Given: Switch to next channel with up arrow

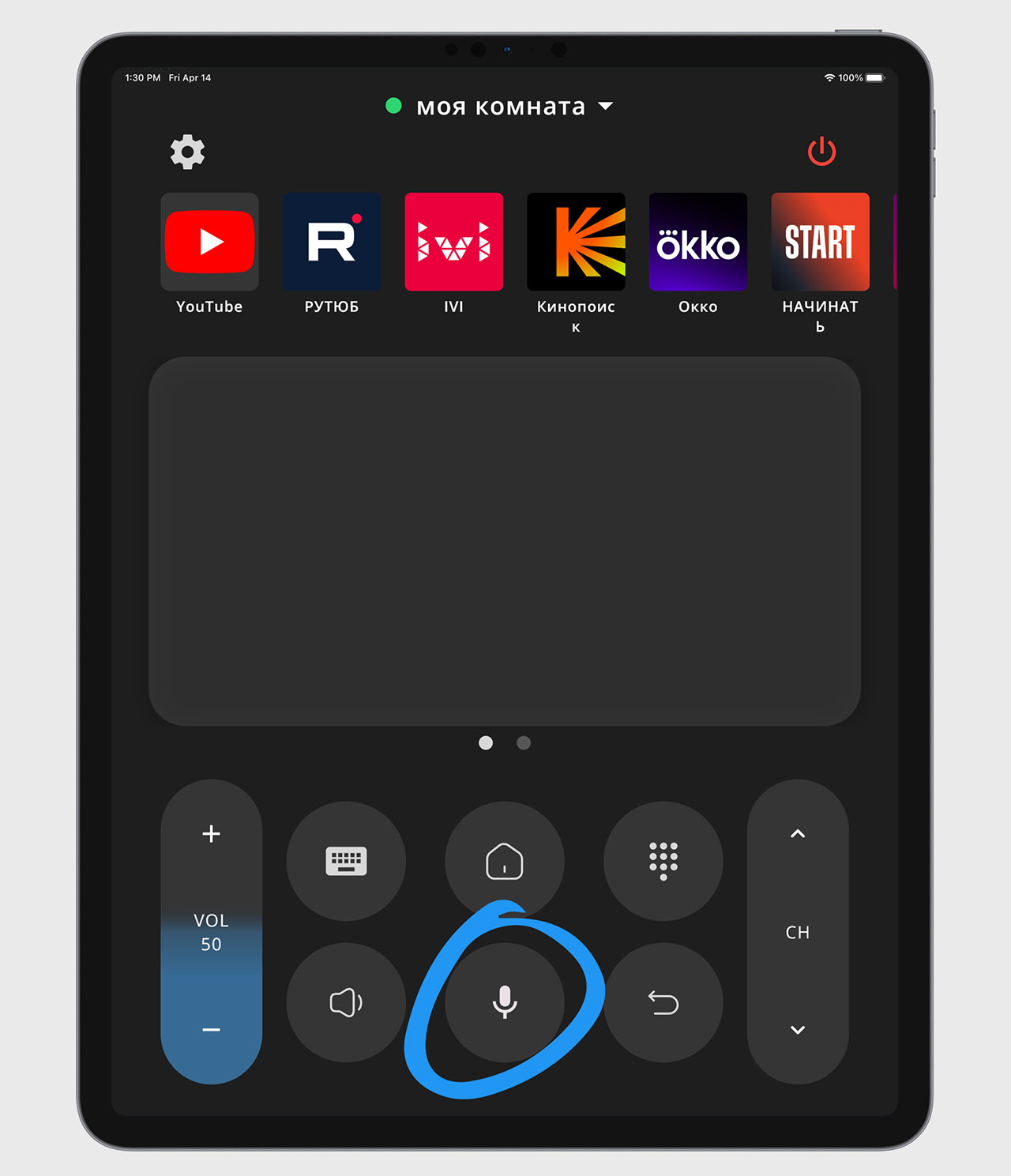Looking at the screenshot, I should 798,834.
